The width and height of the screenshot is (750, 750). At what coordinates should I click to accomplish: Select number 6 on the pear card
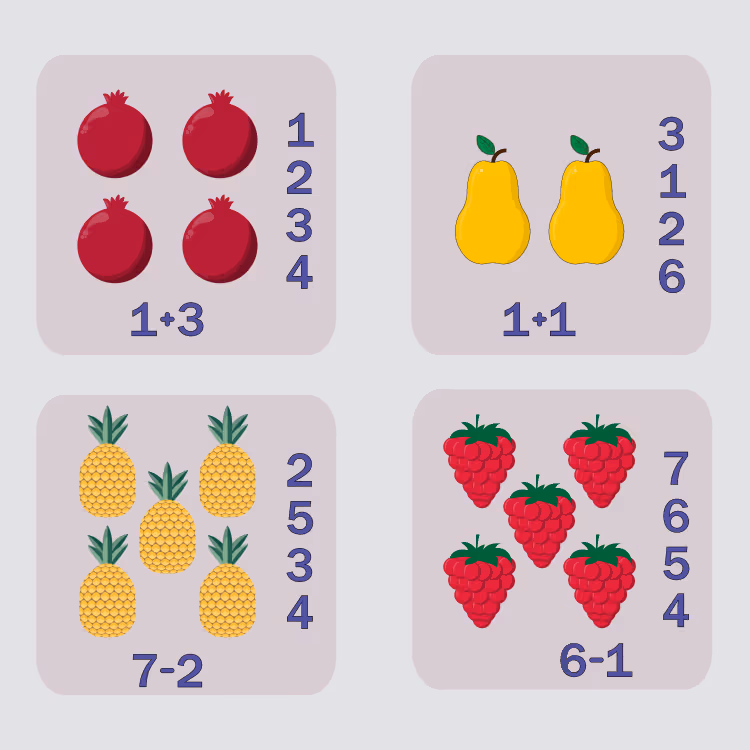click(672, 276)
